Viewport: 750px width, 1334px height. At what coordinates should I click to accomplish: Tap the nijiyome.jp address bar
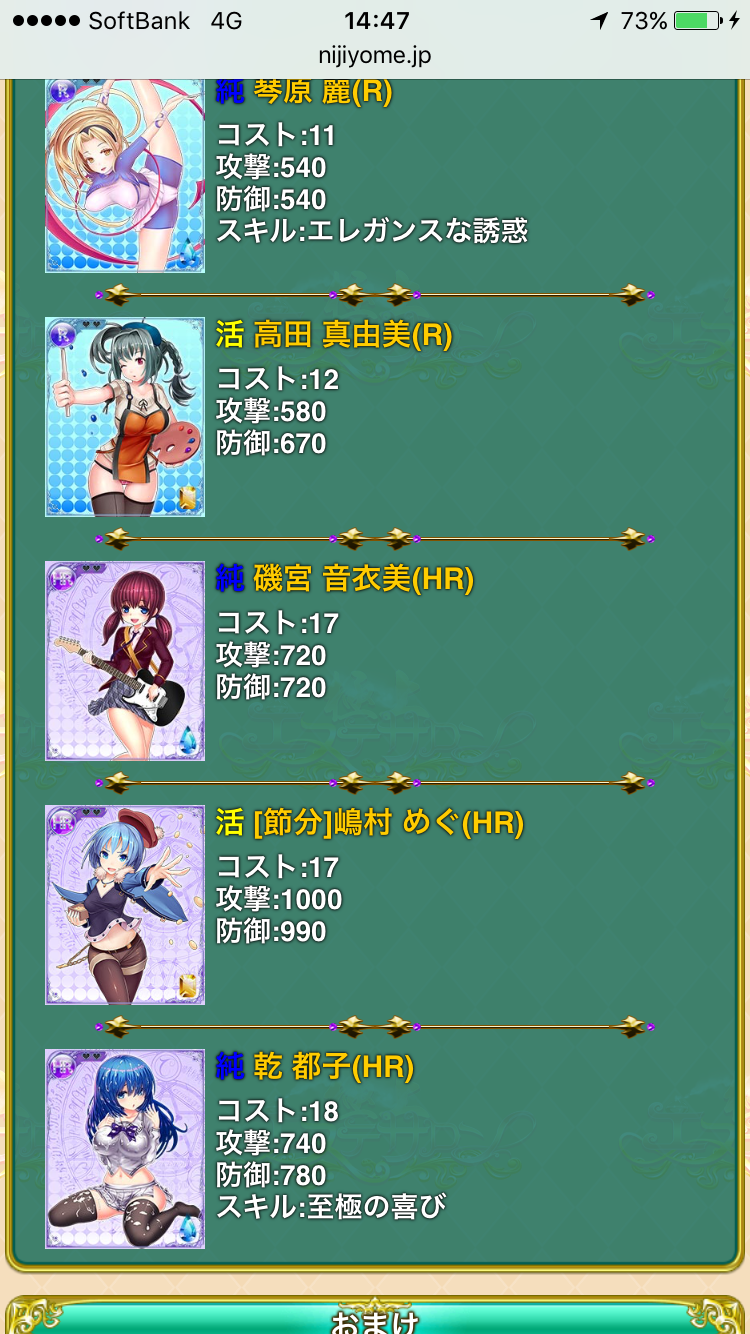pos(375,56)
